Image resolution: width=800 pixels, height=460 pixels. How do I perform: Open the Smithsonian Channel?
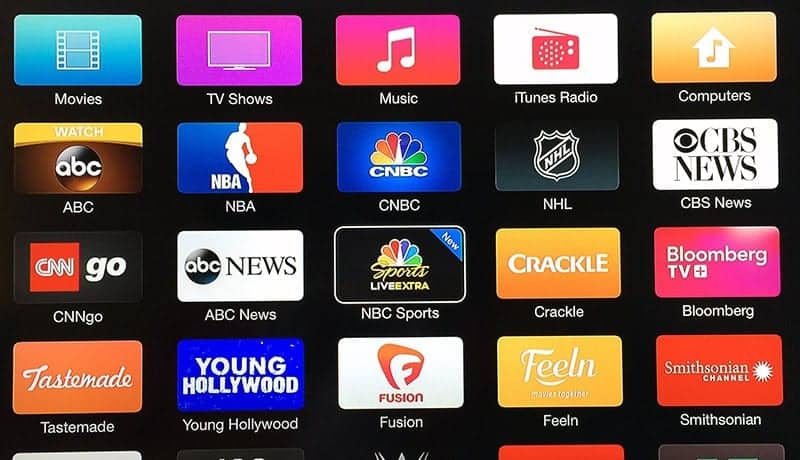click(719, 370)
